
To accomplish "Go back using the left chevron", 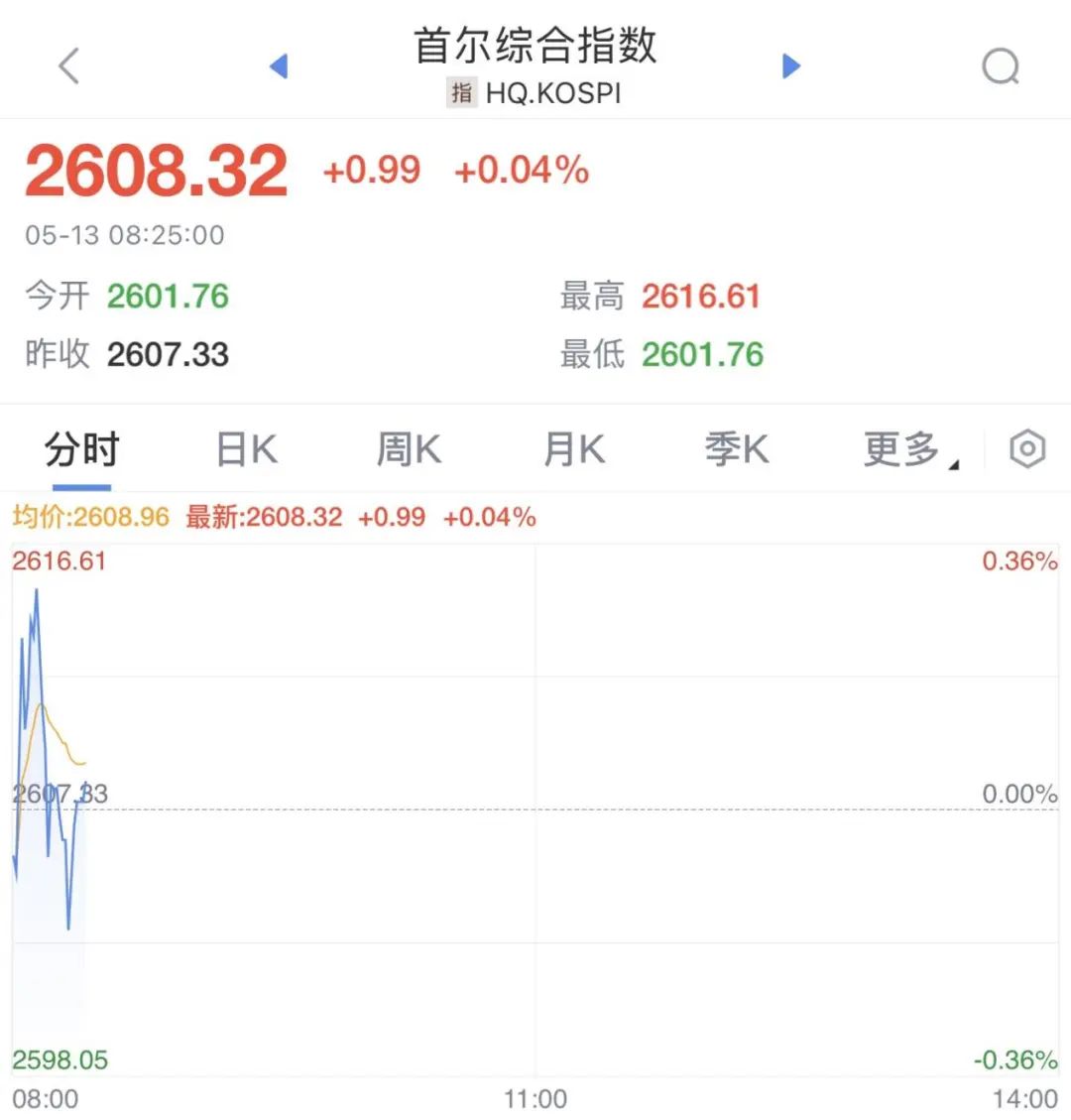I will [68, 66].
